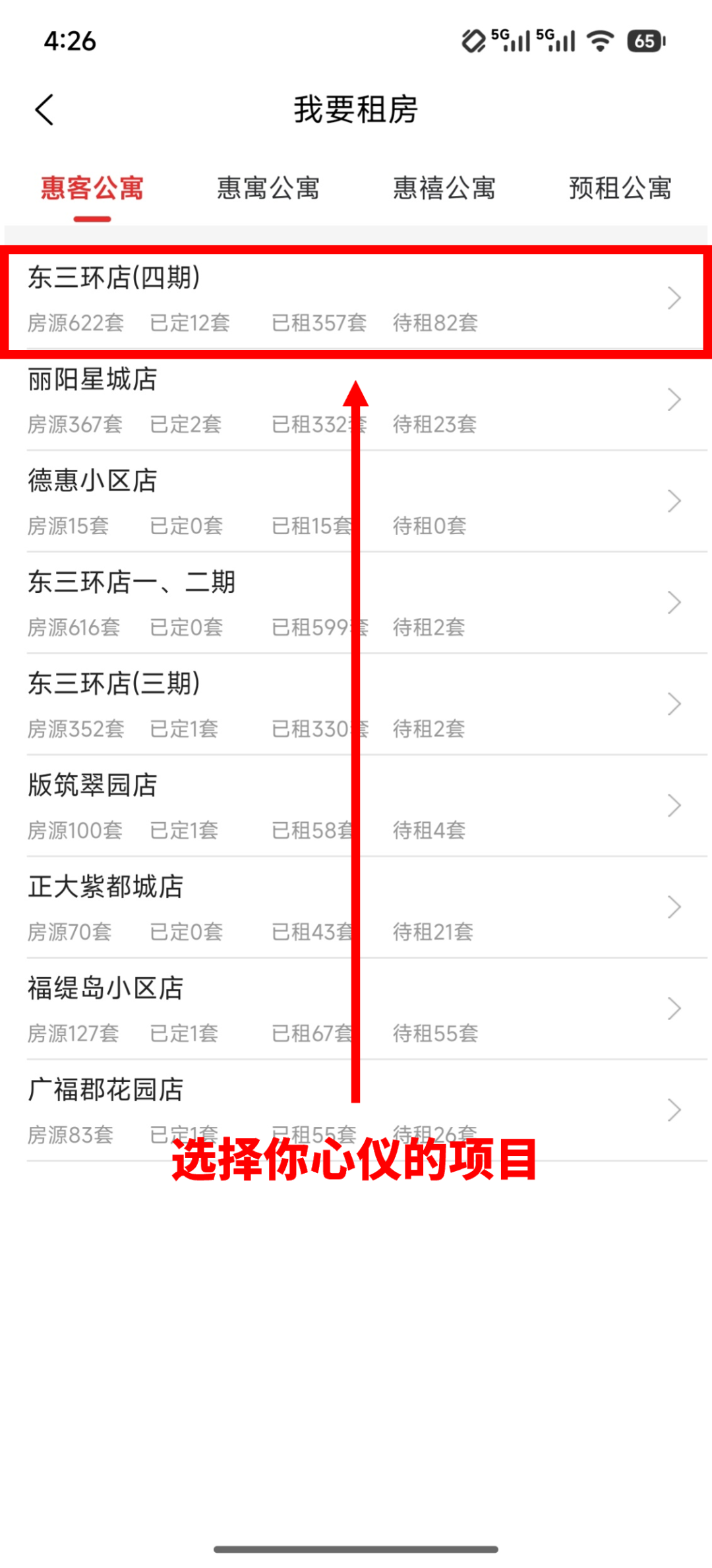Tap the chevron next to 丽阳星城店
The width and height of the screenshot is (712, 1568).
tap(674, 400)
